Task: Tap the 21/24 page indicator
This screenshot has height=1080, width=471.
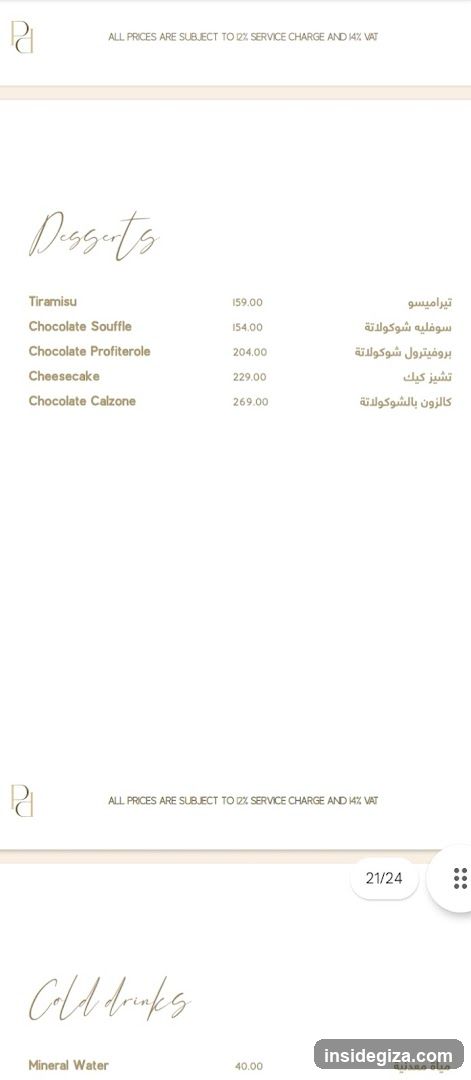Action: [384, 878]
